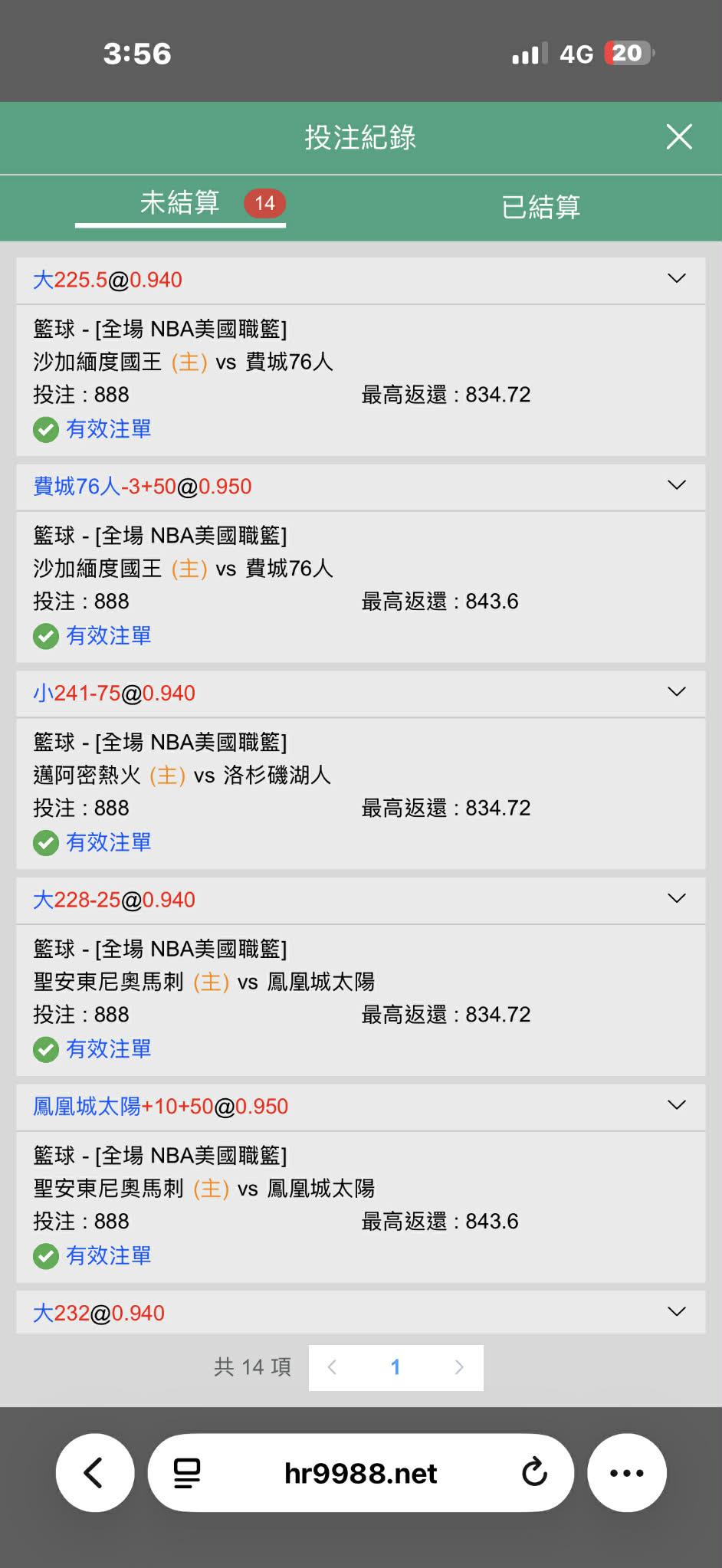Viewport: 722px width, 1568px height.
Task: Go back in the browser
Action: pyautogui.click(x=94, y=1472)
